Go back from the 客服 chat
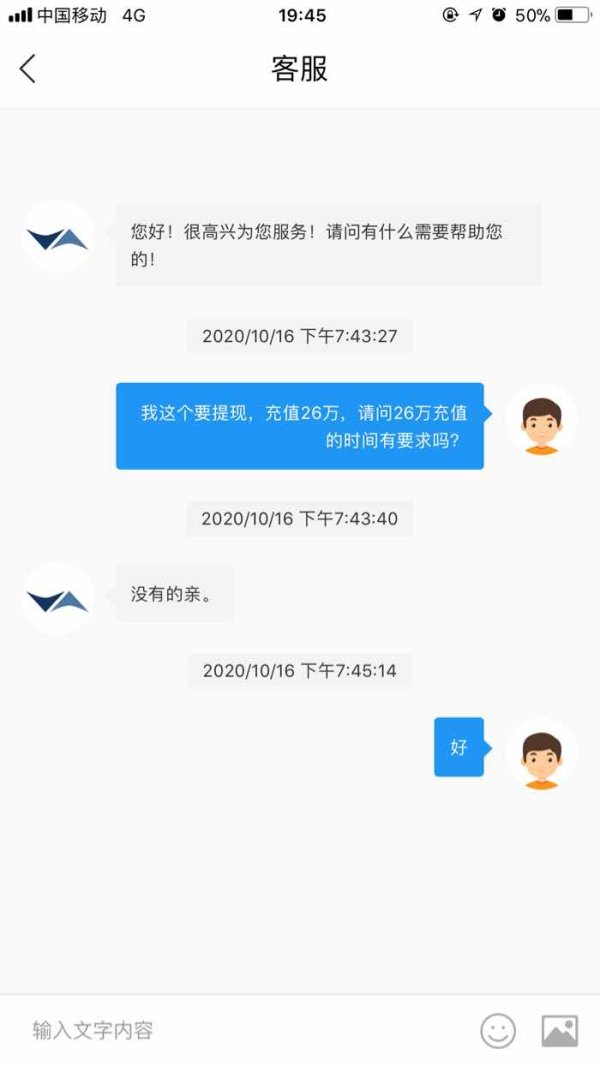 point(28,69)
